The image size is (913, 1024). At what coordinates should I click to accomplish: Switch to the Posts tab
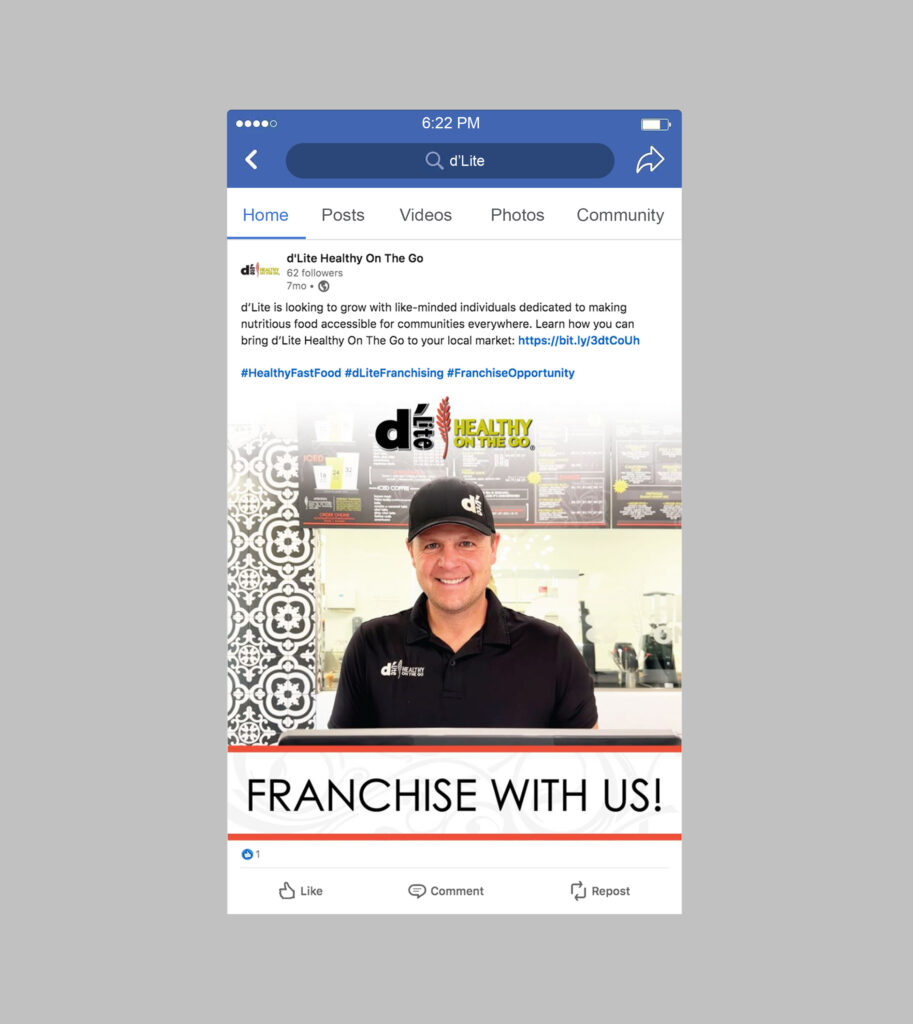coord(343,215)
